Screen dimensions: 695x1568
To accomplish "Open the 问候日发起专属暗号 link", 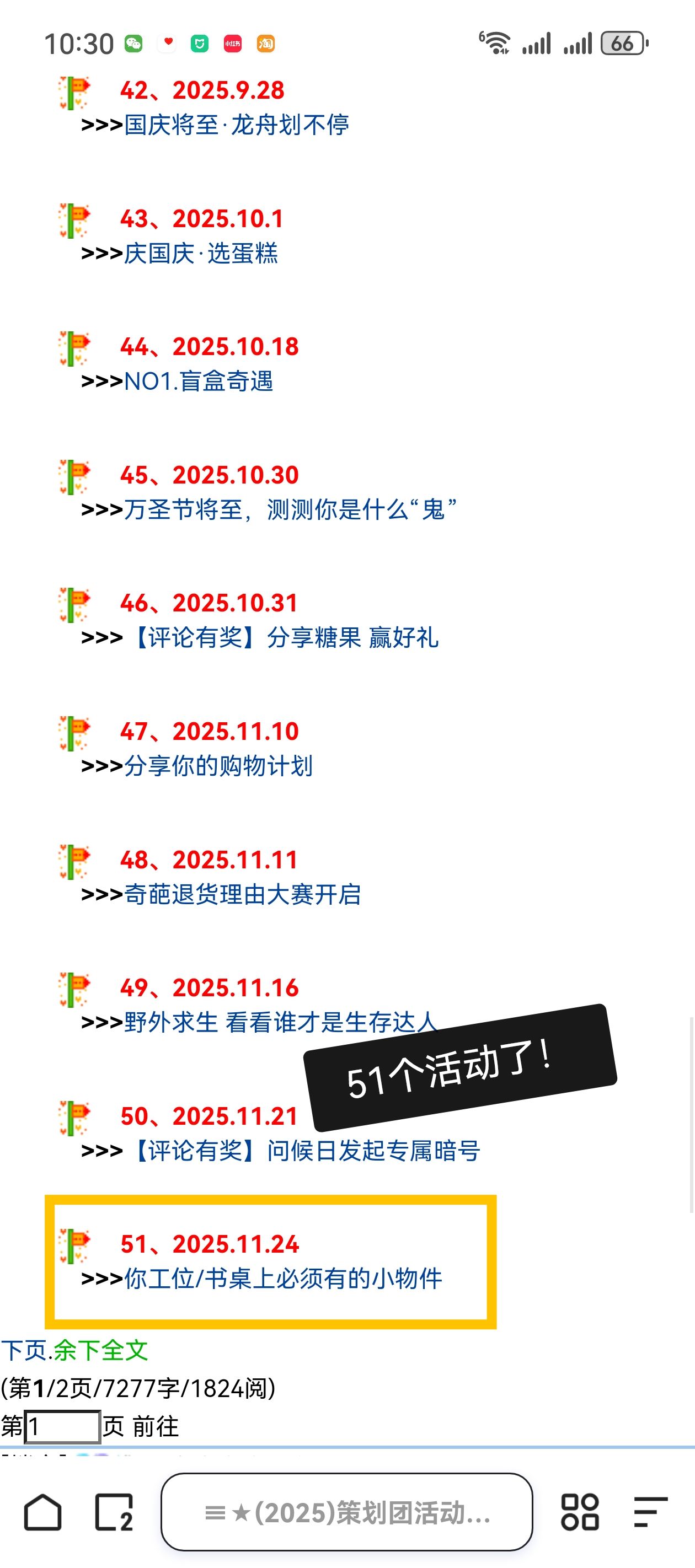I will [x=304, y=1151].
